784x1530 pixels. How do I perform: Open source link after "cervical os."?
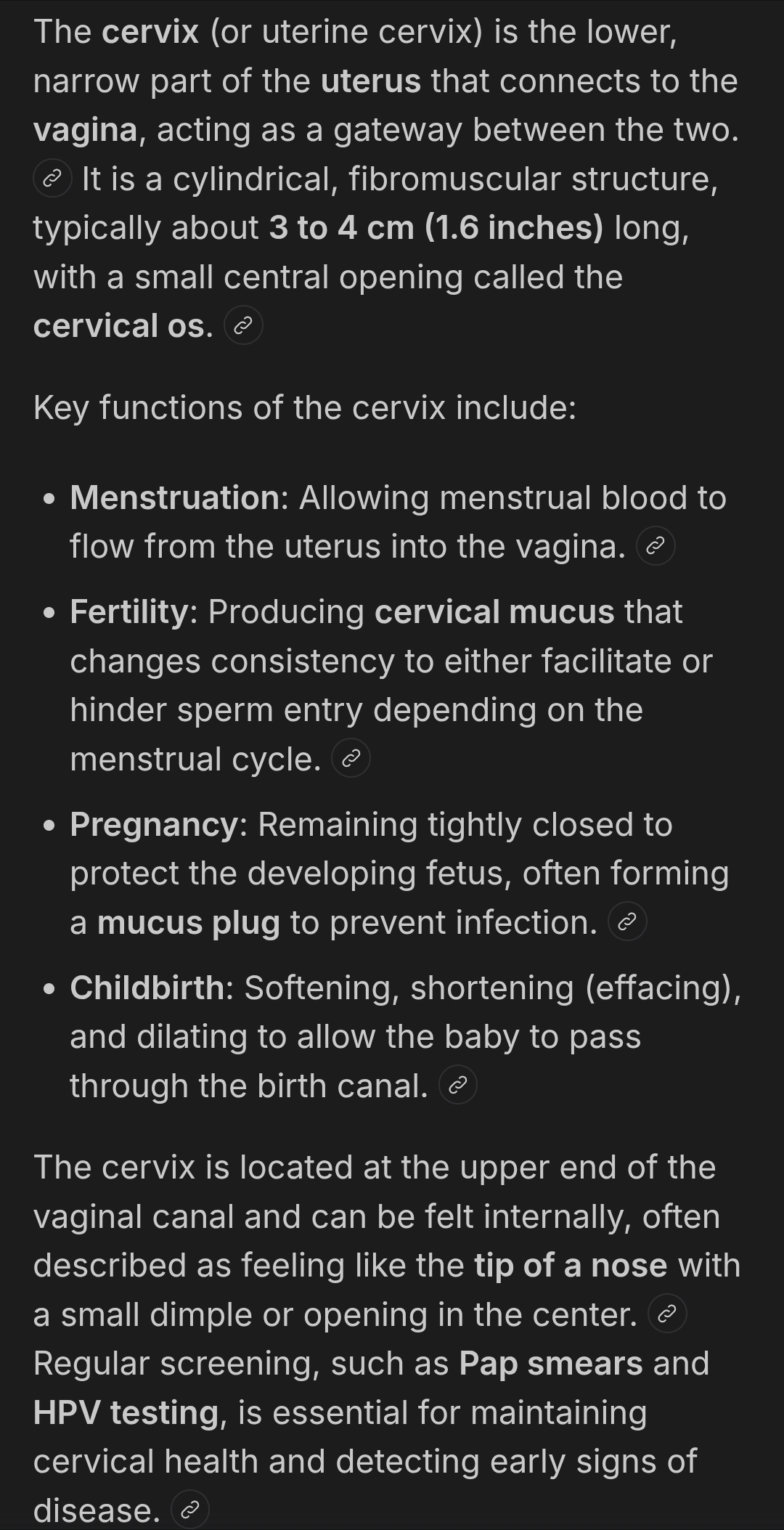[243, 325]
